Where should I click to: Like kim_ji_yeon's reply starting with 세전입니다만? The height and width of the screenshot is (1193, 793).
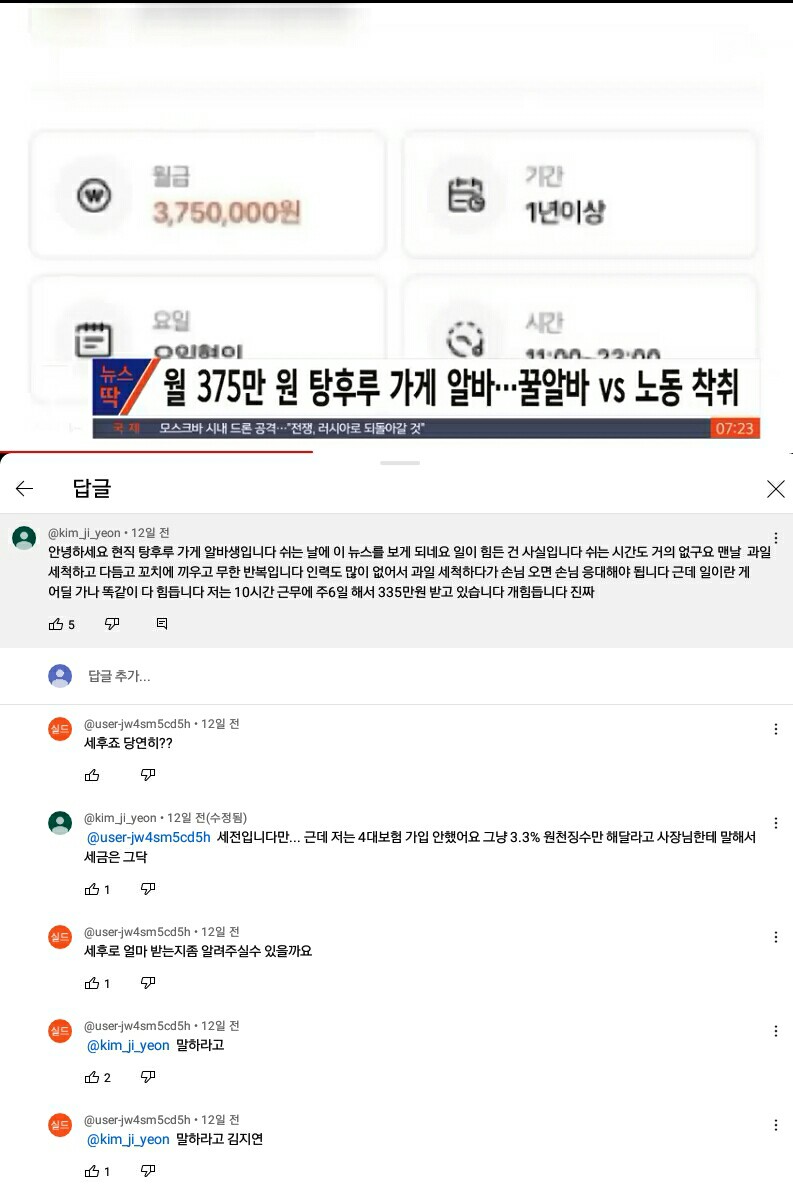pyautogui.click(x=92, y=889)
